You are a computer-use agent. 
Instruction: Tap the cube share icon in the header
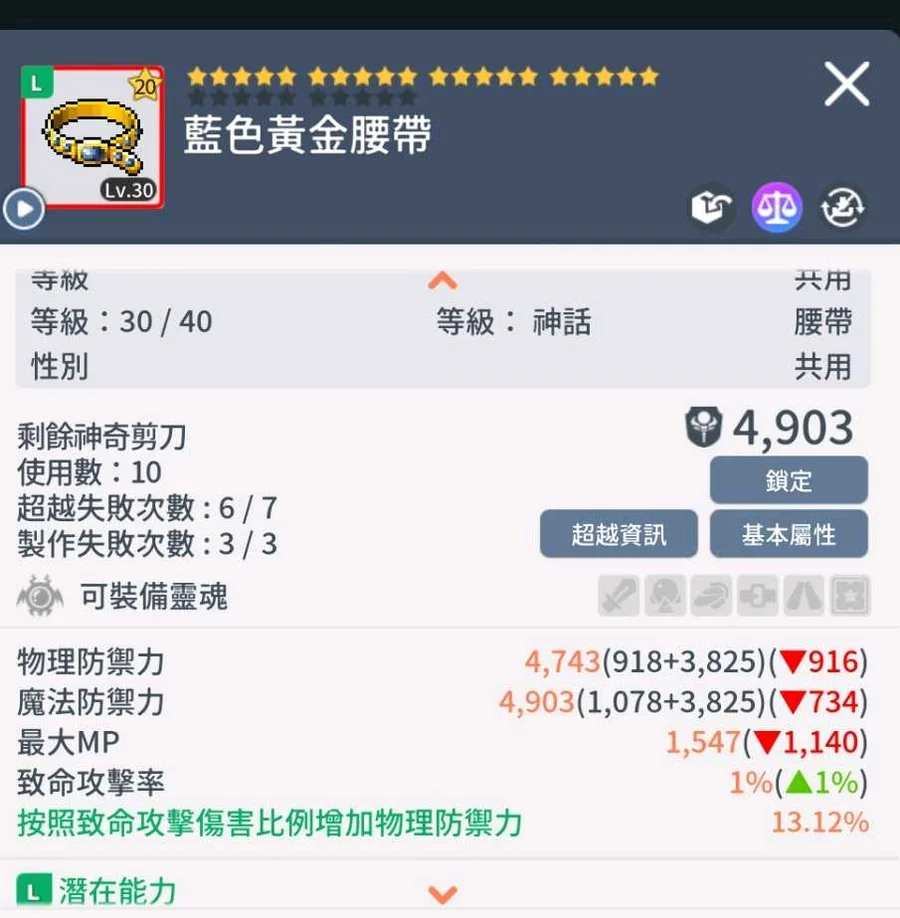pyautogui.click(x=710, y=209)
